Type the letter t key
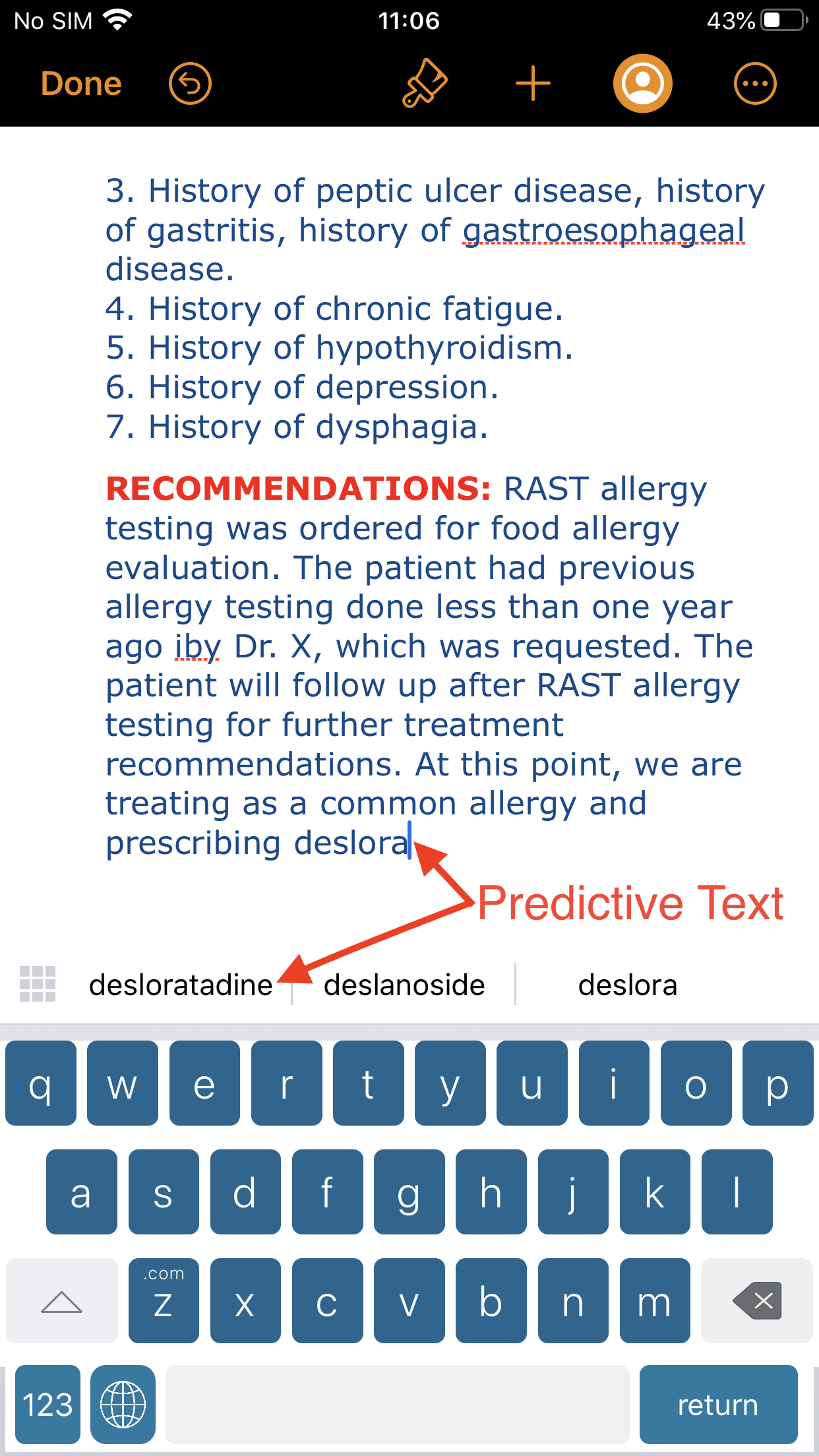 [368, 1083]
